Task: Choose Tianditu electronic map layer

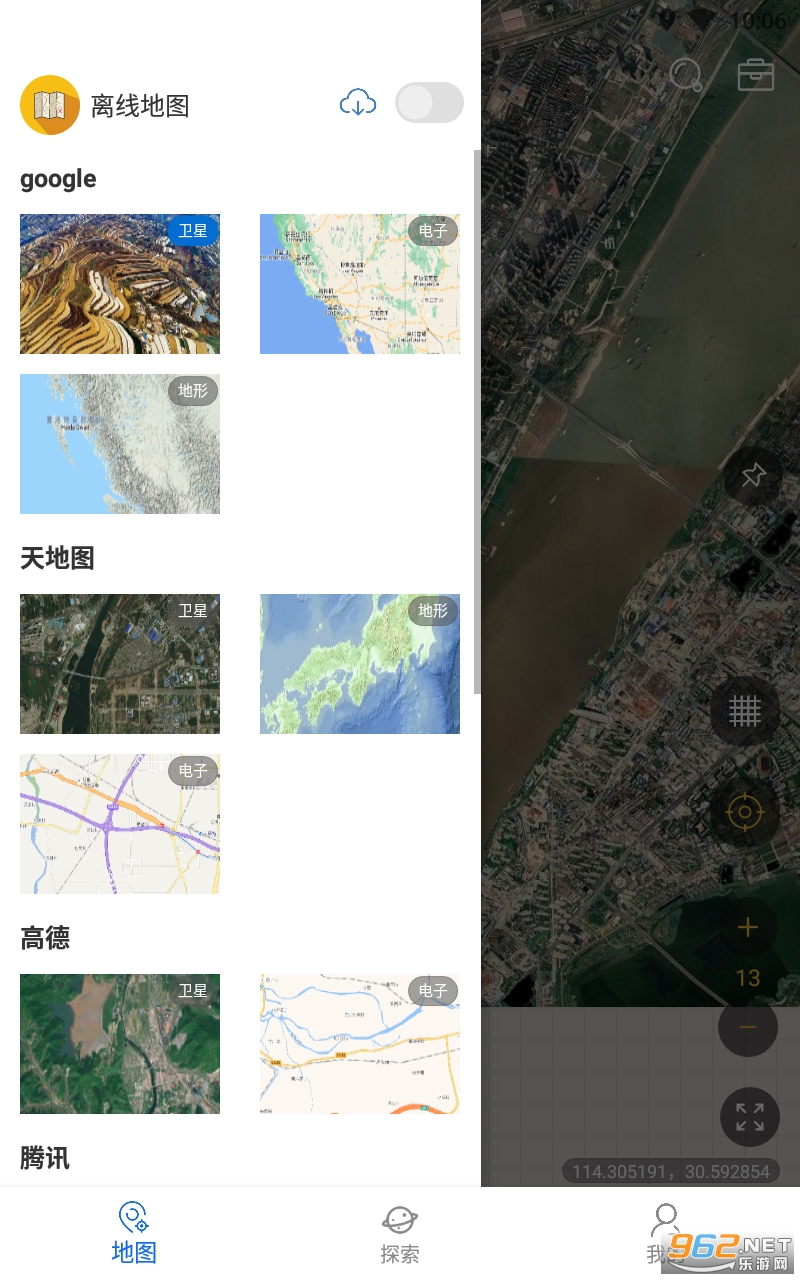Action: tap(120, 824)
